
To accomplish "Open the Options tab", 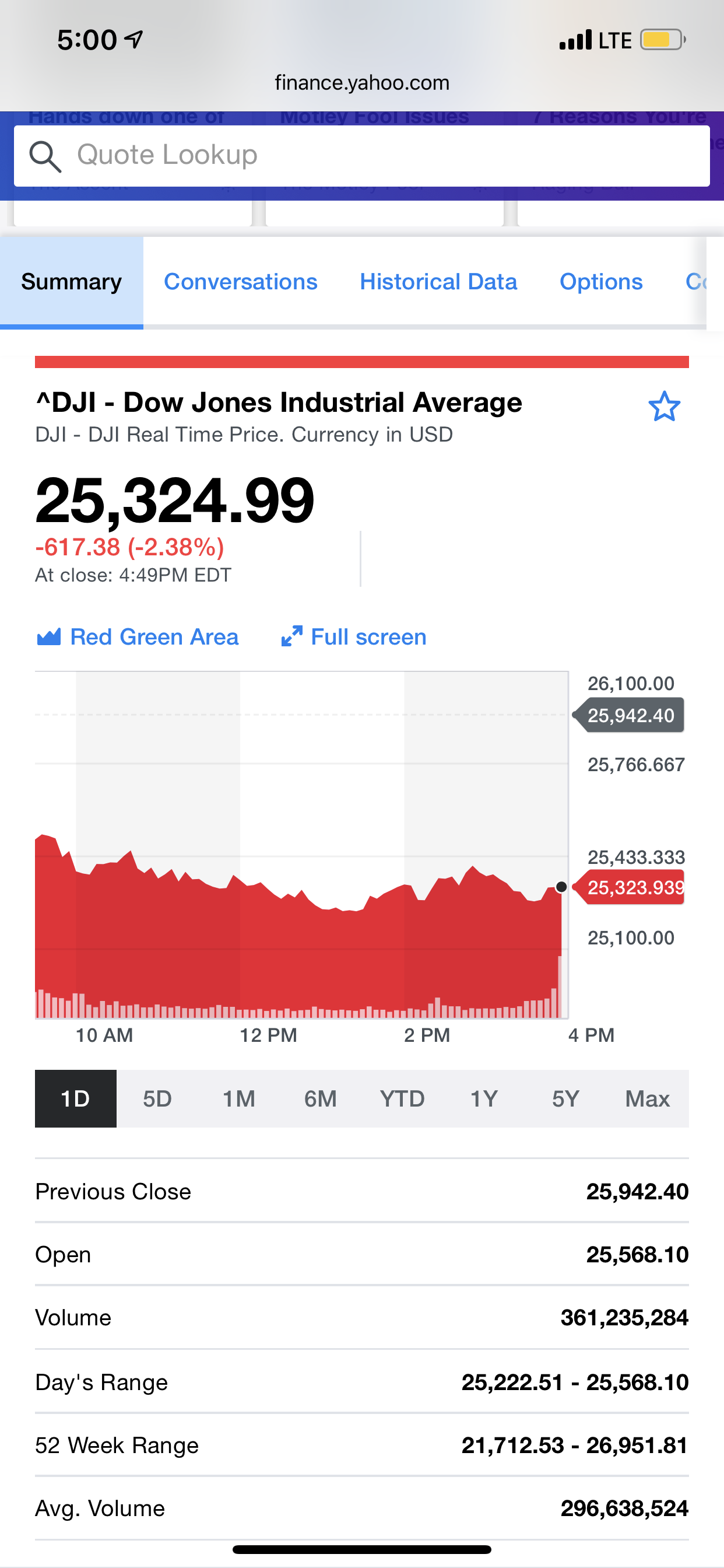I will pyautogui.click(x=600, y=281).
